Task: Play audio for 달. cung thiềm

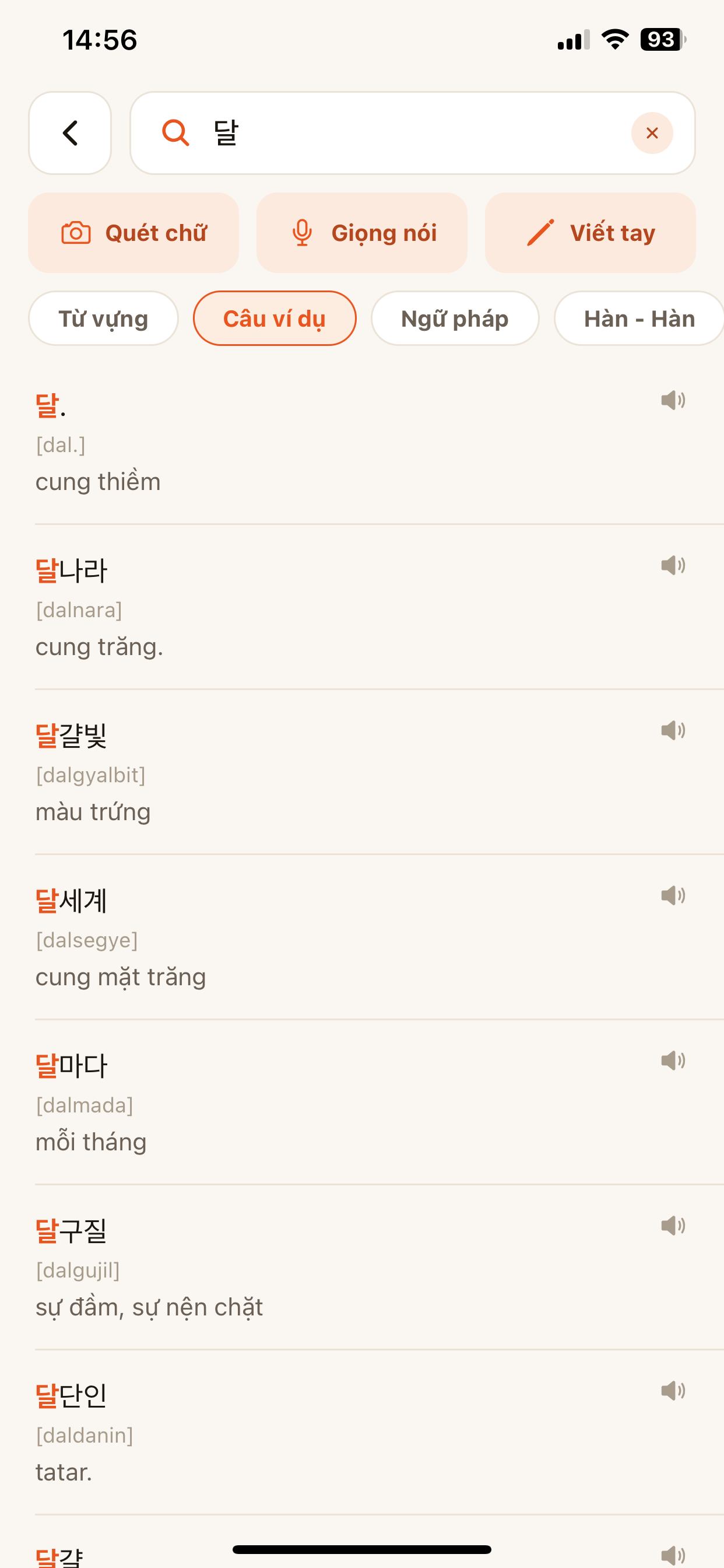Action: [673, 401]
